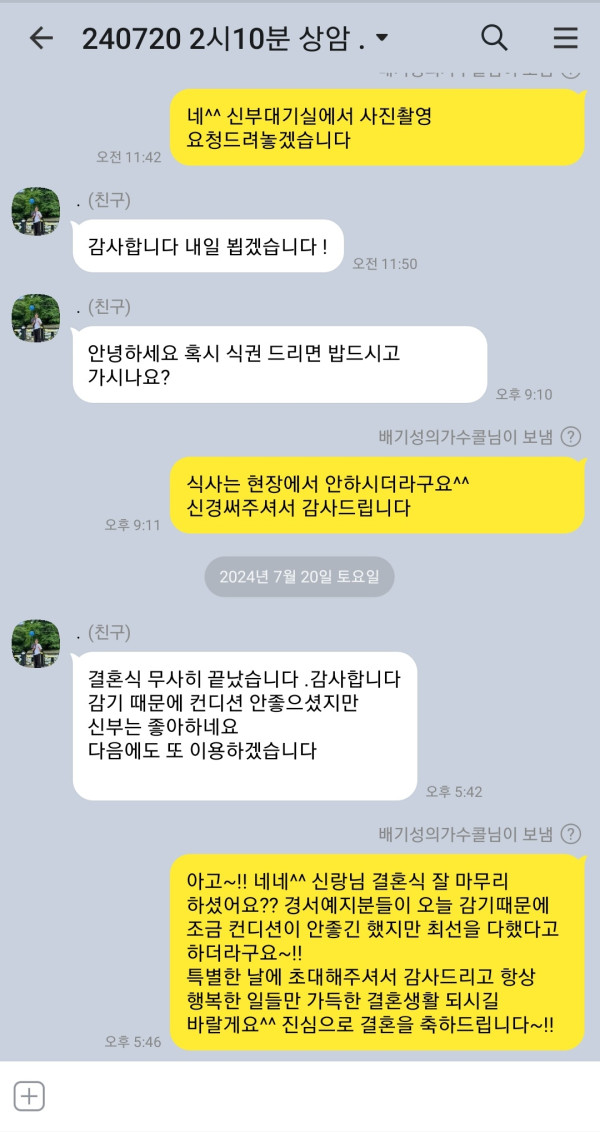
Task: Open friend's profile photo beside '감사합니다 내일 뵙겠습니다'
Action: (36, 211)
